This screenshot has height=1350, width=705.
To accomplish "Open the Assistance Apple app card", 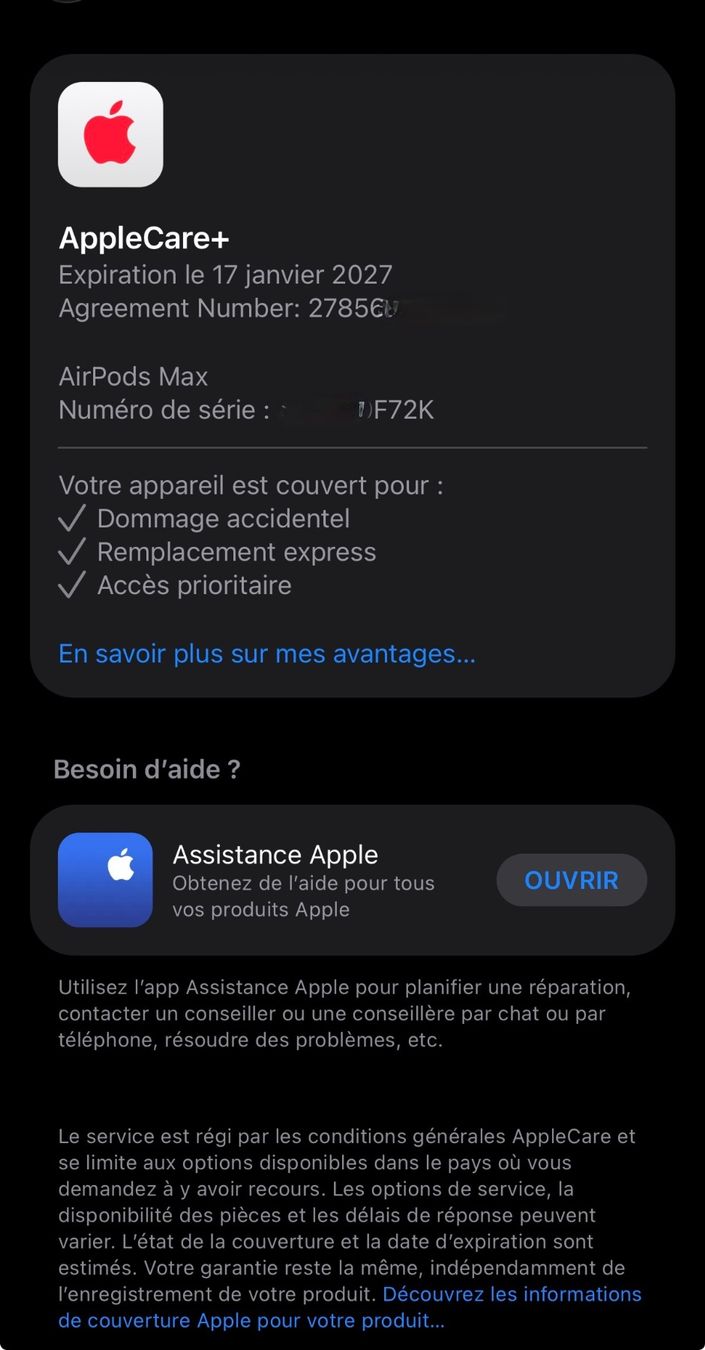I will [x=300, y=880].
